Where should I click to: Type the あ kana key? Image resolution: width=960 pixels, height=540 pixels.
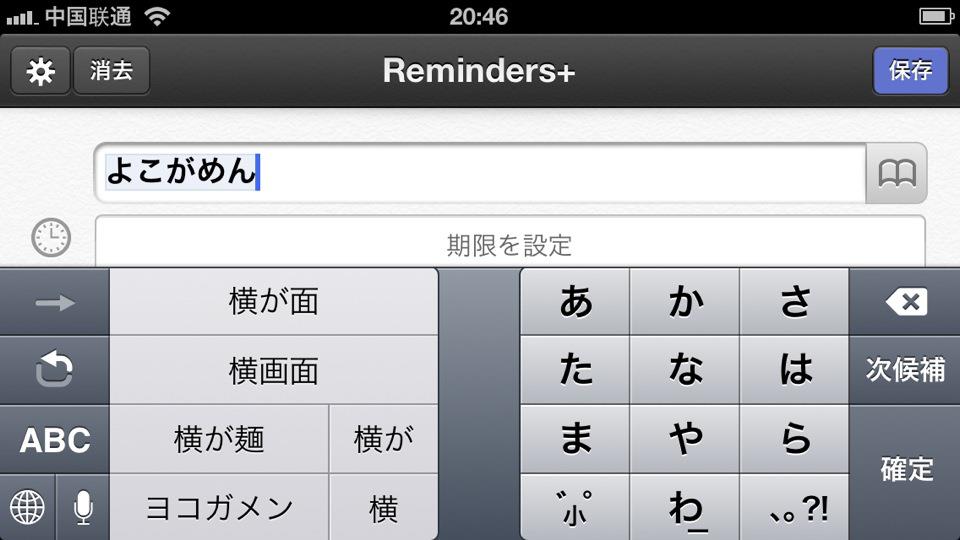[x=575, y=302]
